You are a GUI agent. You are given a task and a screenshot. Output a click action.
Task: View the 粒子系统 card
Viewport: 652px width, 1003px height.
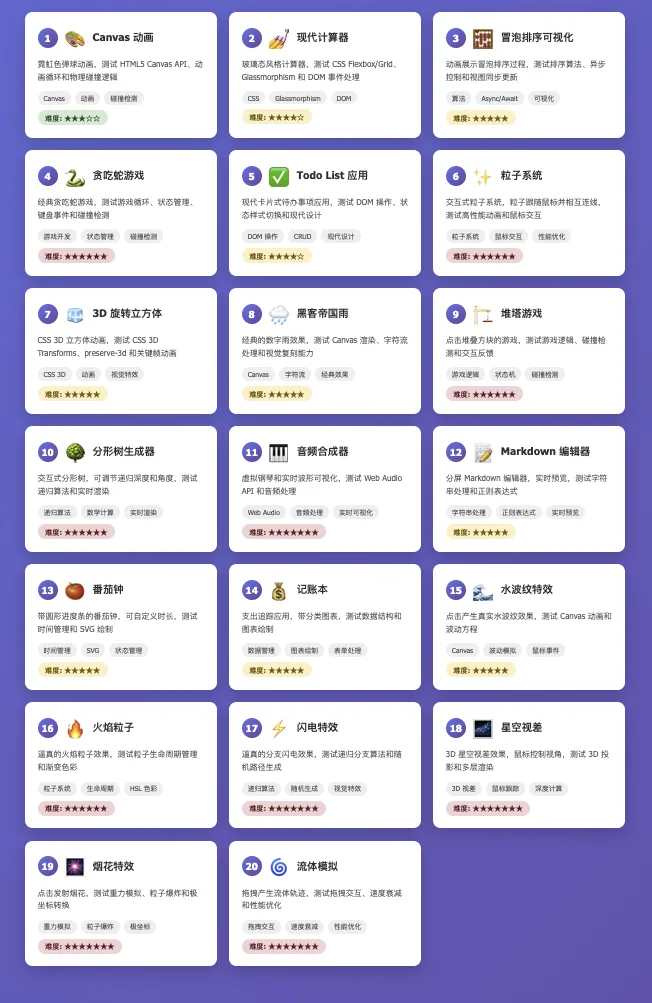[x=529, y=213]
